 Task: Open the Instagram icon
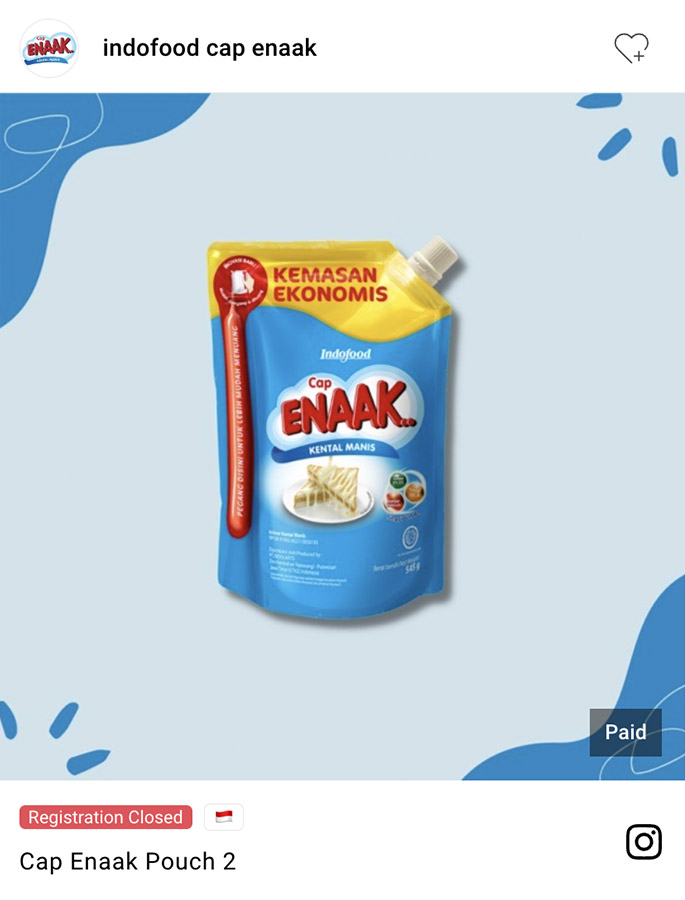coord(644,841)
